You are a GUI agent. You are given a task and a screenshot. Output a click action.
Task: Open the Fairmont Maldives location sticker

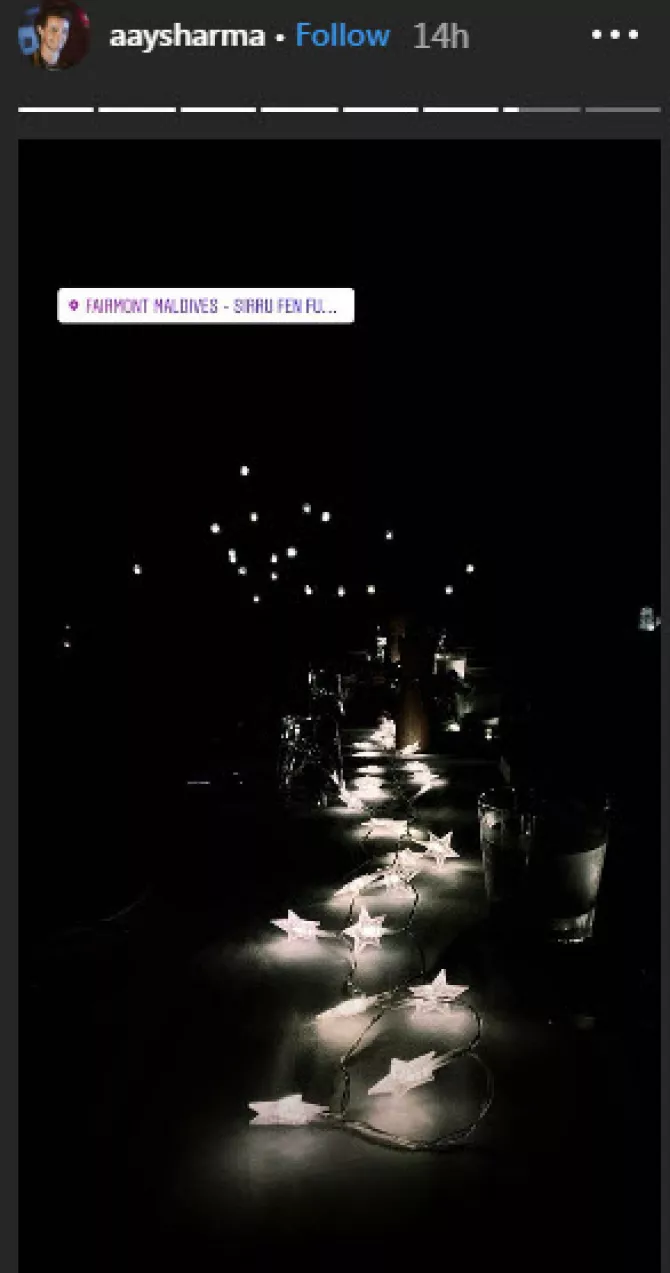pyautogui.click(x=206, y=306)
